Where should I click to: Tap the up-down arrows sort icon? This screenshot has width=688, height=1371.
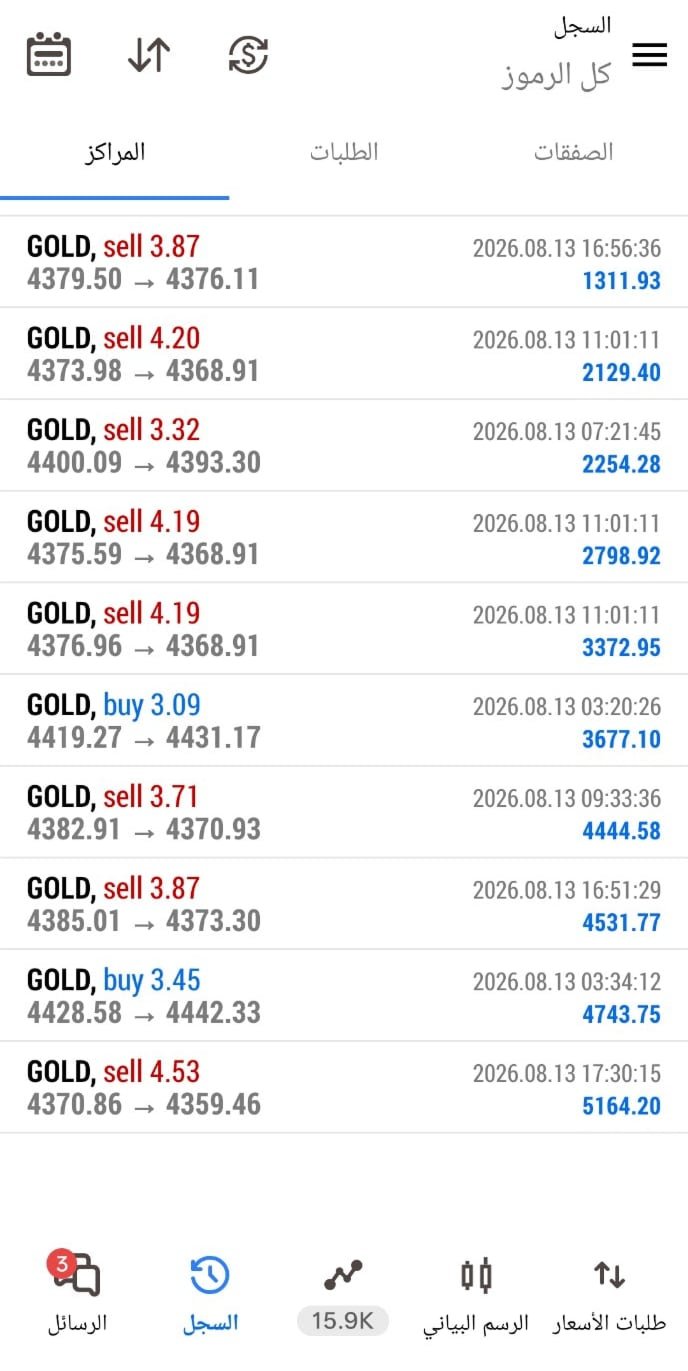(x=149, y=55)
